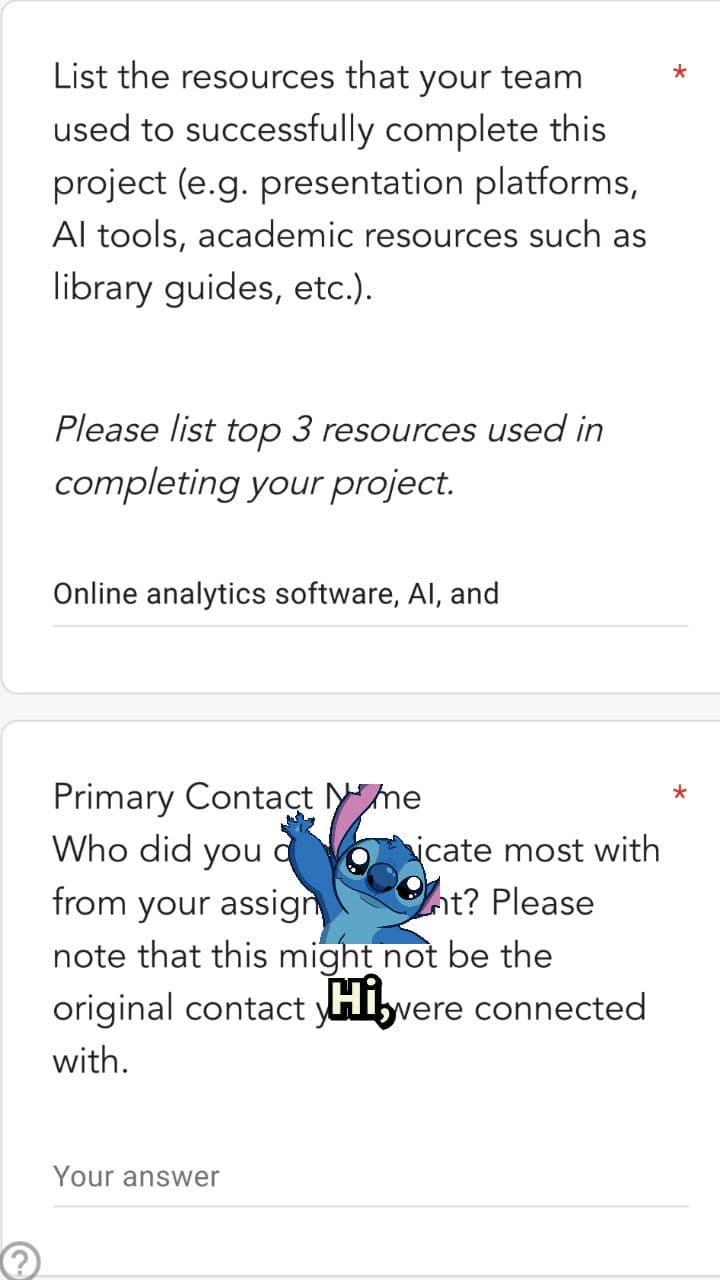Edit the resources used answer field
Image resolution: width=720 pixels, height=1280 pixels.
(370, 594)
